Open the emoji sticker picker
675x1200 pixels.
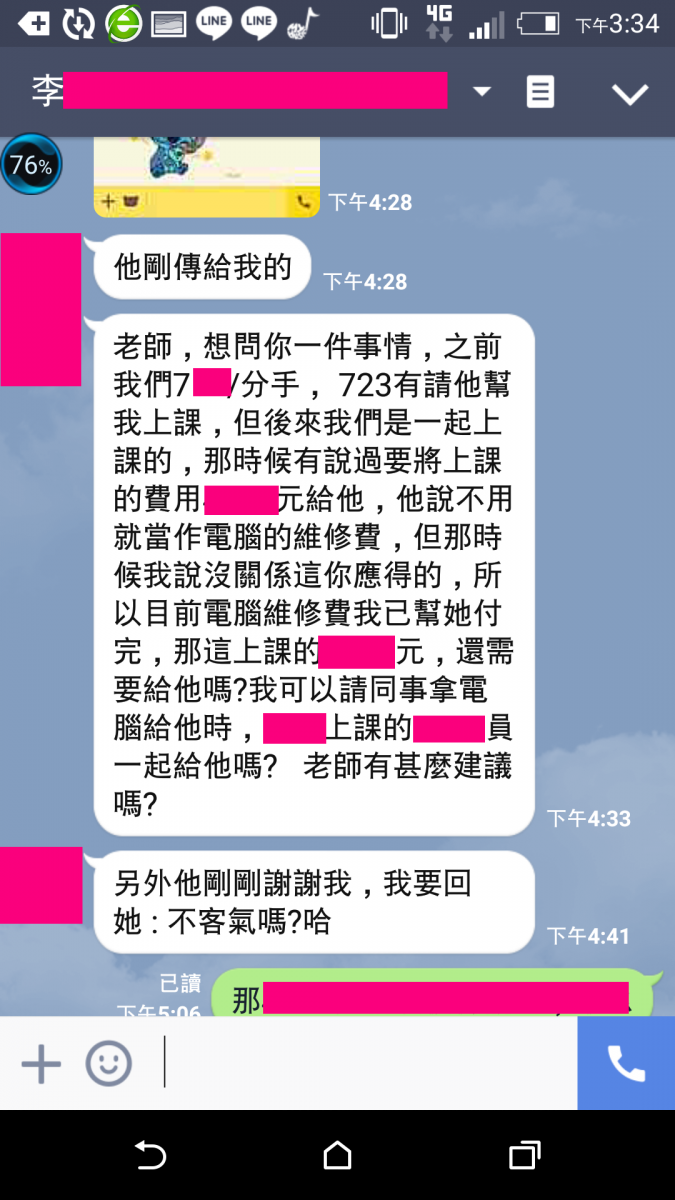coord(108,1064)
